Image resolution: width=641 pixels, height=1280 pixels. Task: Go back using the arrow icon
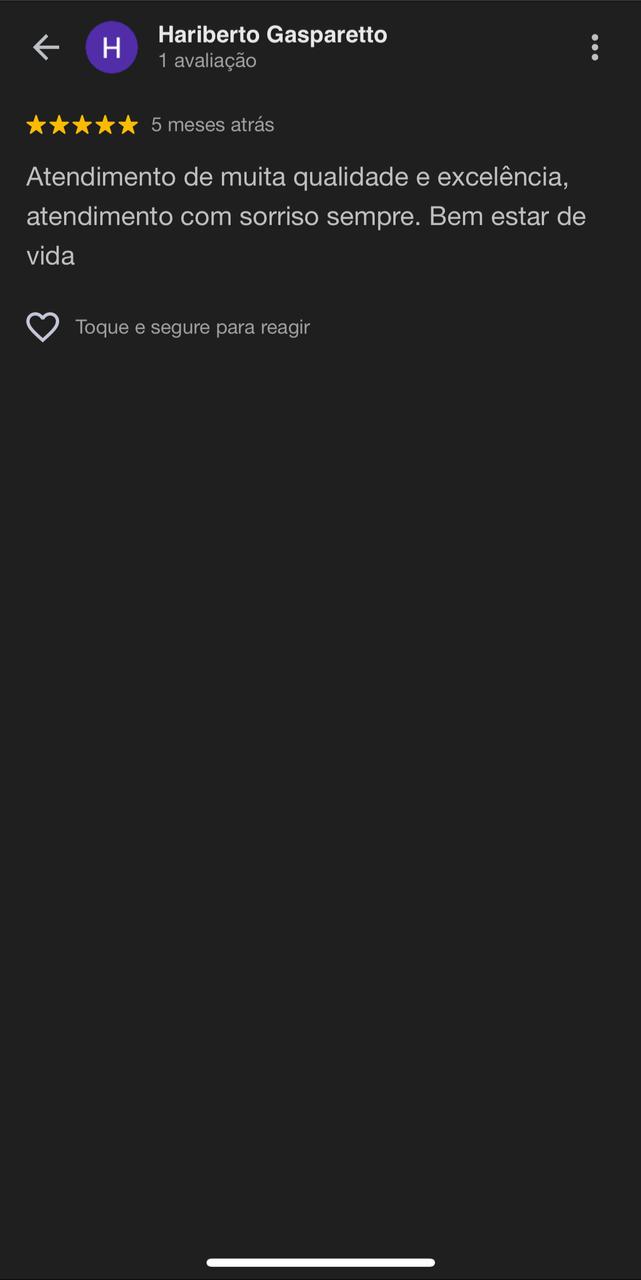[x=46, y=47]
